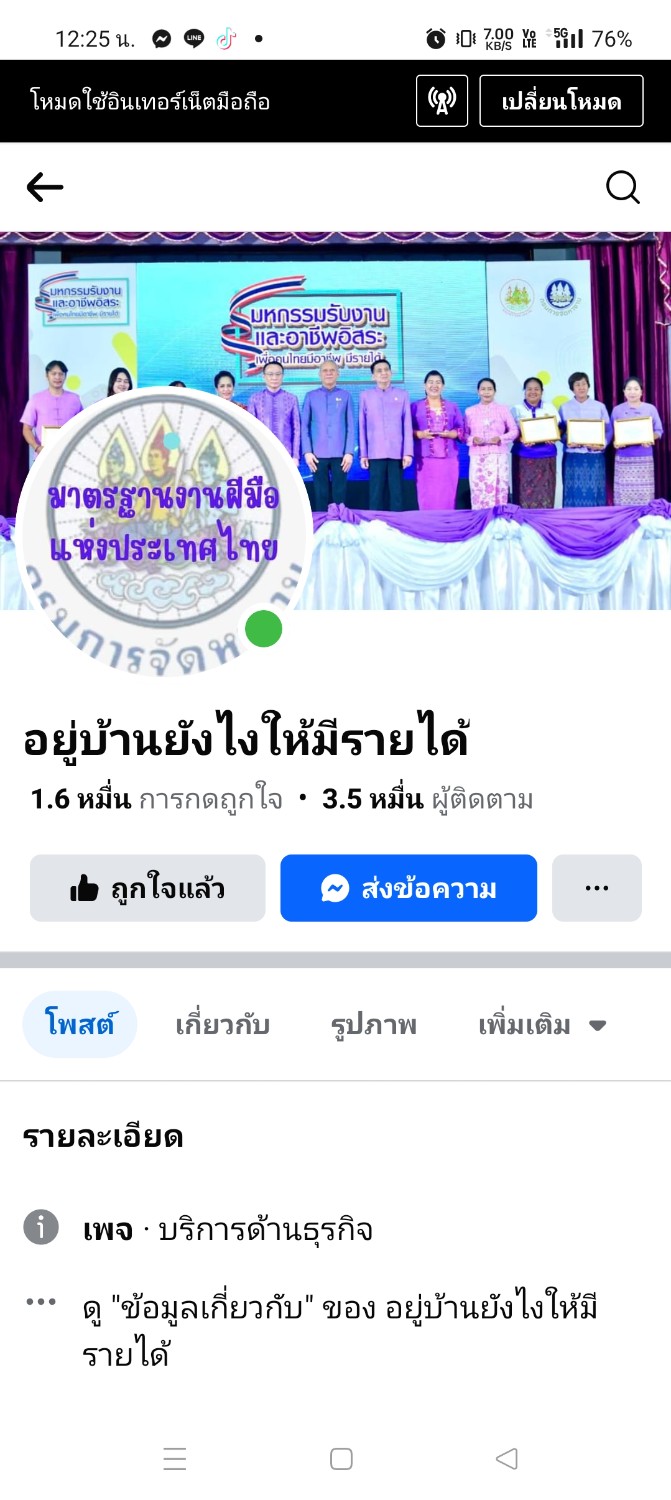
Task: Tap the ถูกใจแล้ว liked button
Action: click(x=148, y=888)
